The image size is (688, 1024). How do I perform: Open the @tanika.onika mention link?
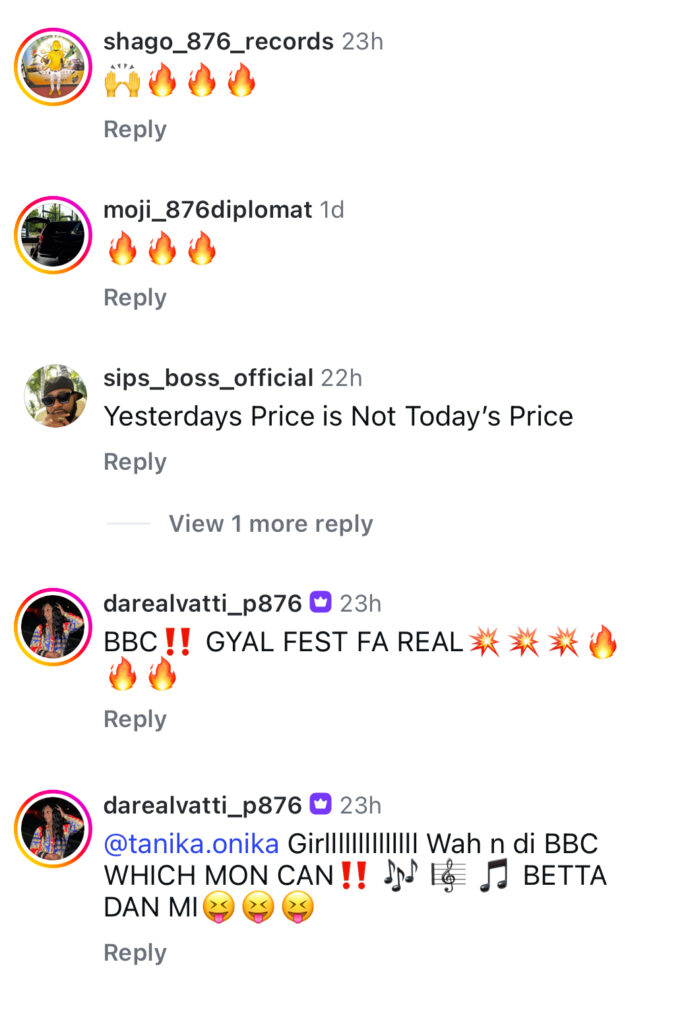[191, 843]
